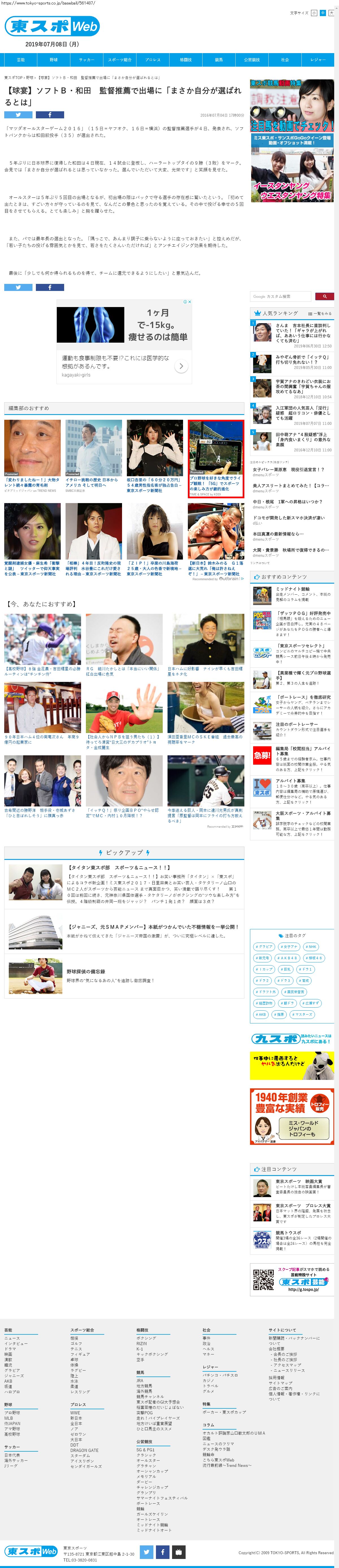The image size is (339, 1568).
Task: Share article via Twitter button under headline
Action: point(18,114)
